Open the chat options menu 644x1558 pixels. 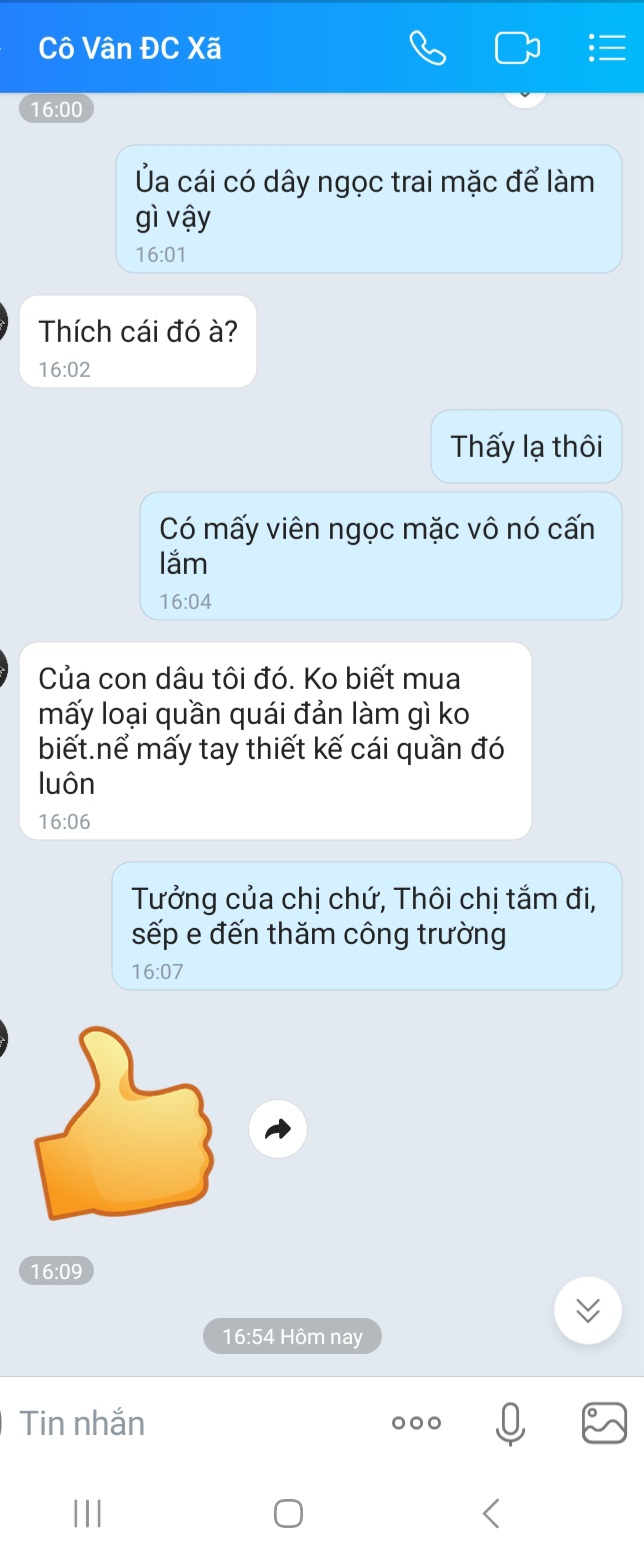(606, 48)
